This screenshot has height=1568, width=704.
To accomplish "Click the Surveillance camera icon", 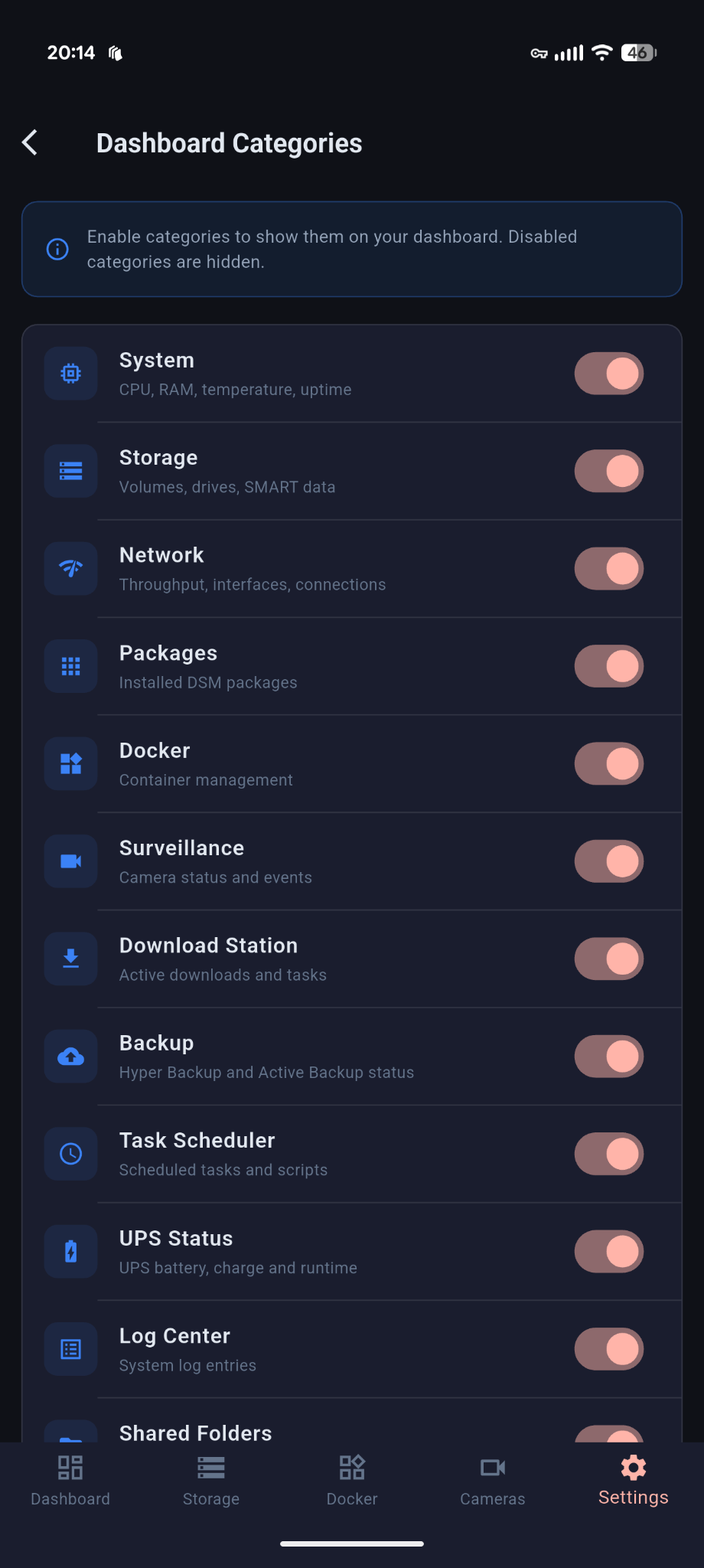I will tap(70, 861).
